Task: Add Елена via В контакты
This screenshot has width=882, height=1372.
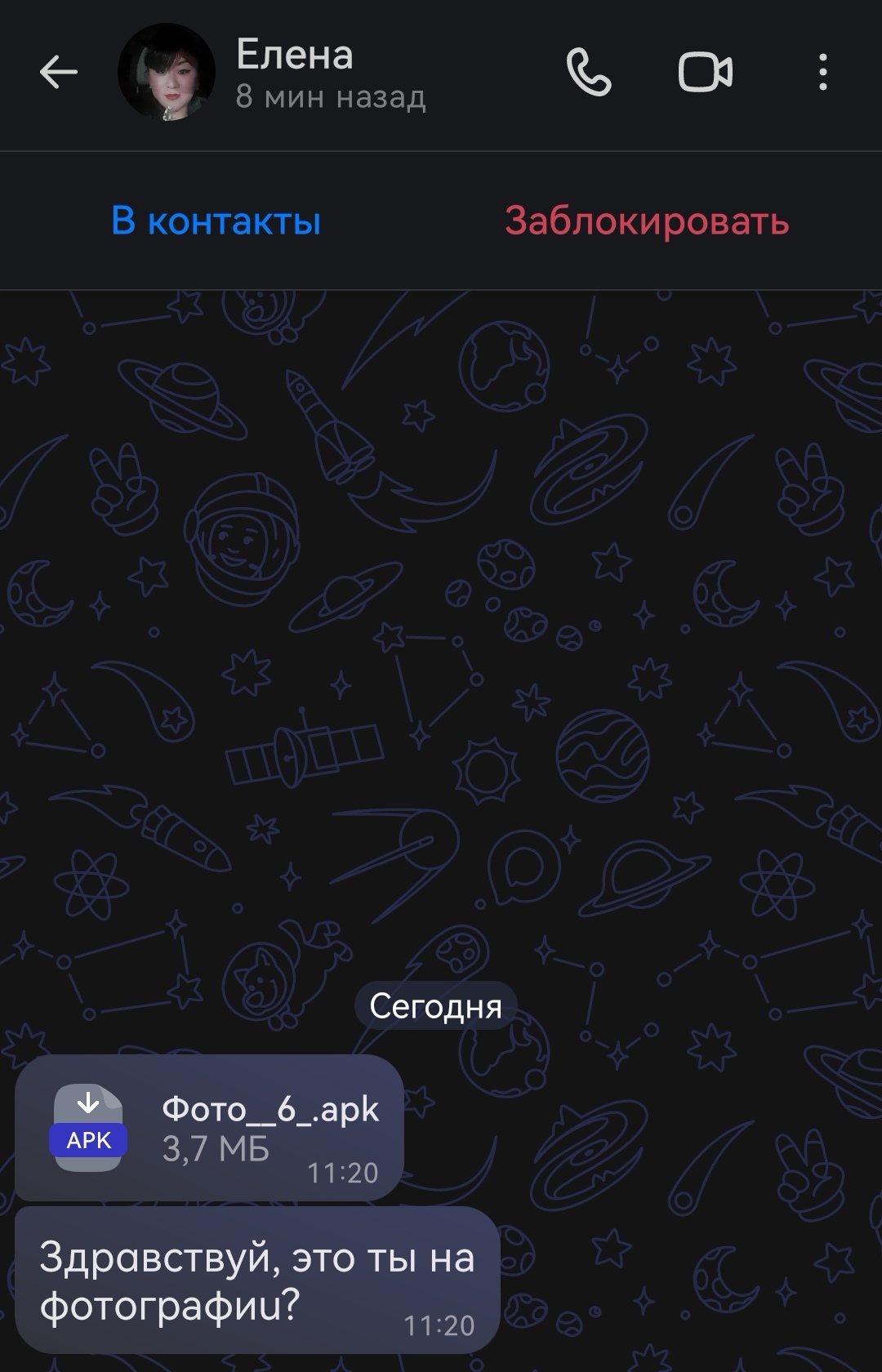Action: click(216, 221)
